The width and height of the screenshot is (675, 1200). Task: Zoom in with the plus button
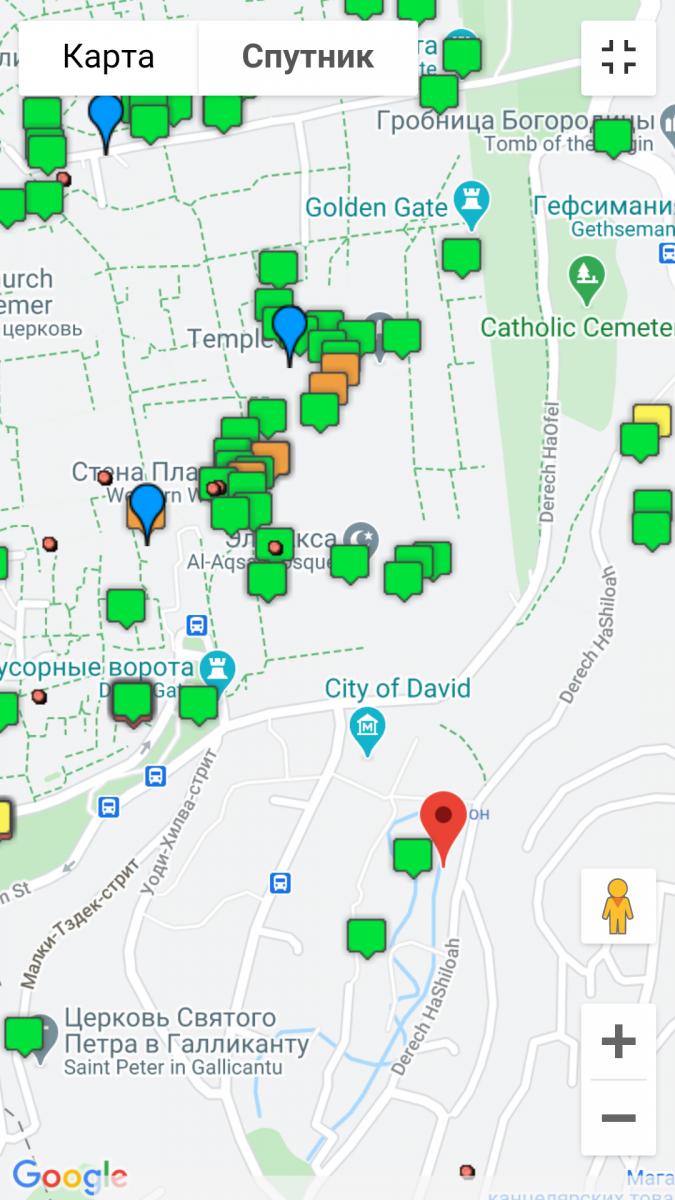[618, 1042]
